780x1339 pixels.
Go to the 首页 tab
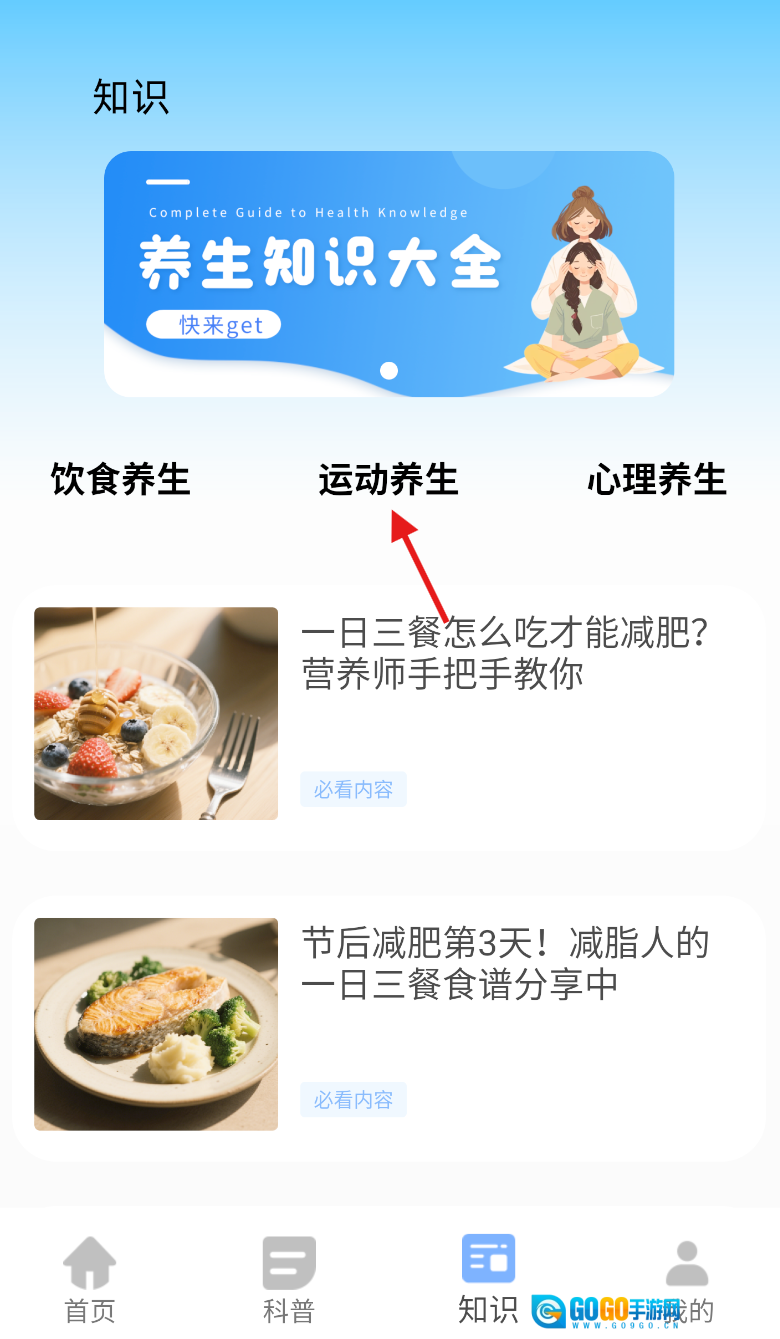(90, 1280)
